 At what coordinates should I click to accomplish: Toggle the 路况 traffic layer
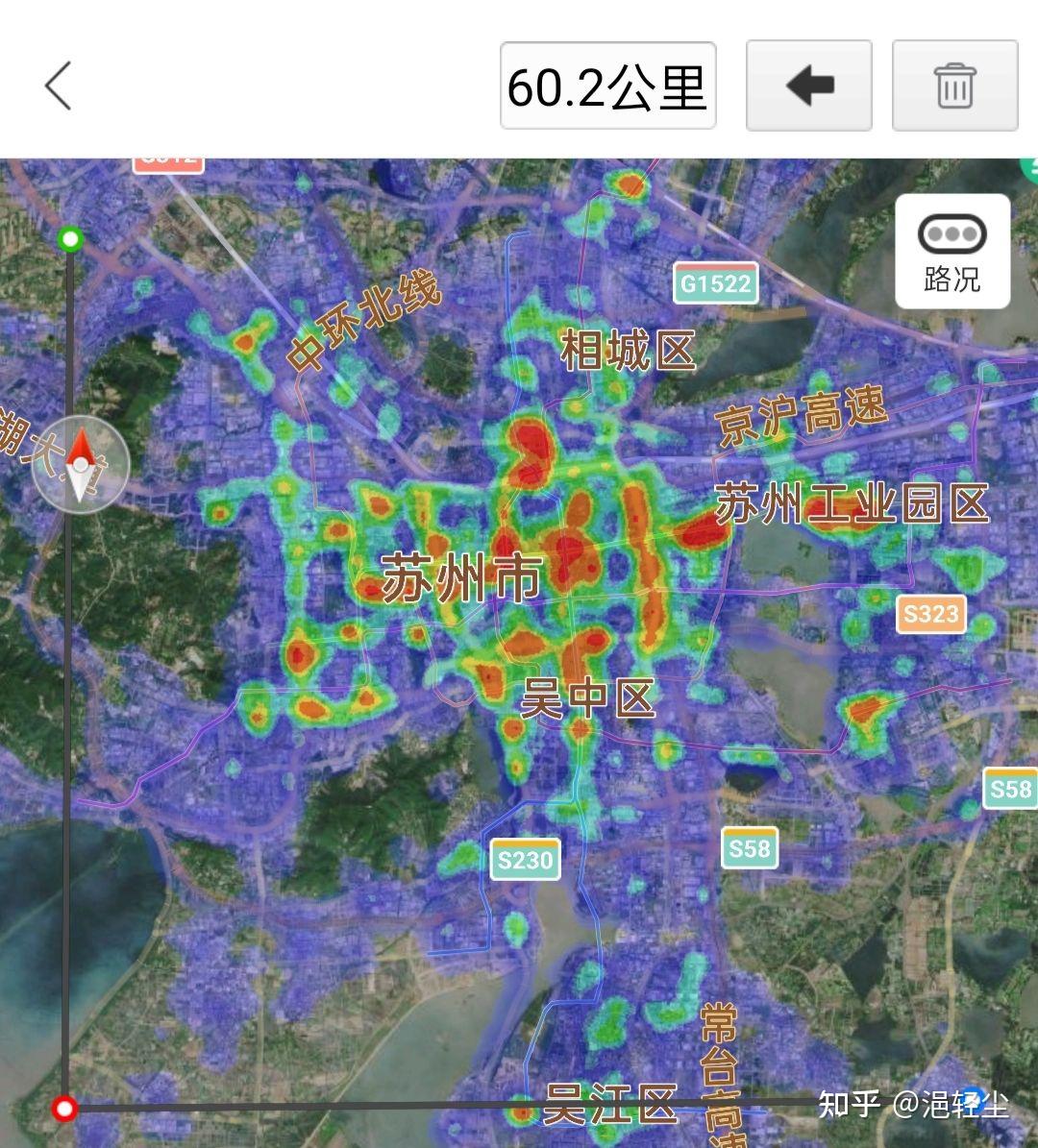951,251
